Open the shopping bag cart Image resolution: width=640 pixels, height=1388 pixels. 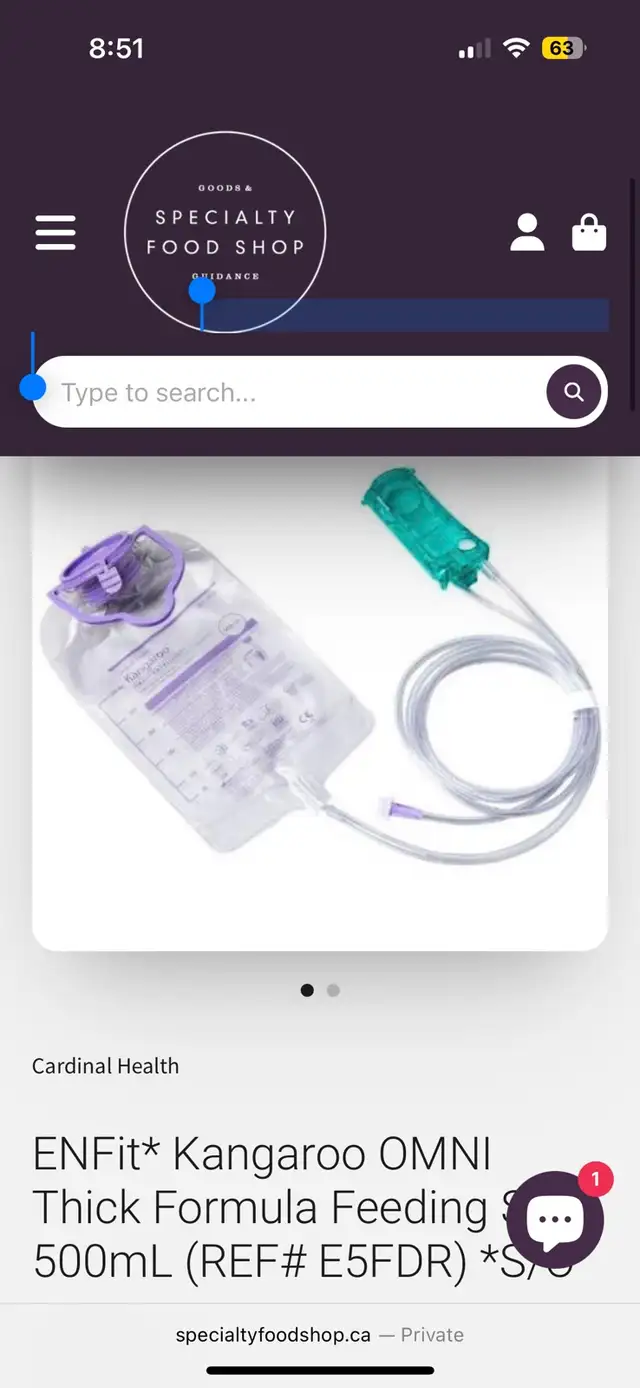[589, 232]
